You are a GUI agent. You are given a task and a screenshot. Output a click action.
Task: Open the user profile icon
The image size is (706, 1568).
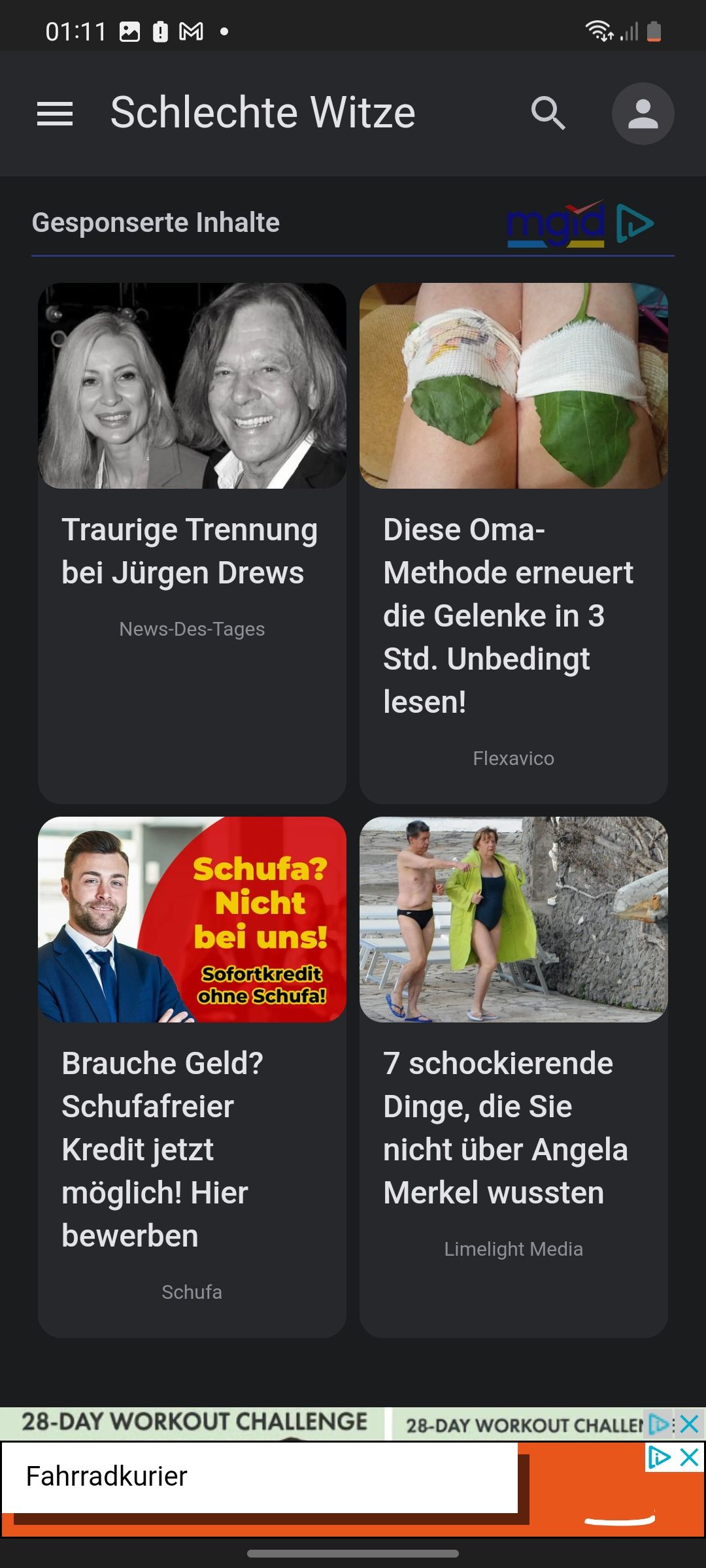coord(643,114)
